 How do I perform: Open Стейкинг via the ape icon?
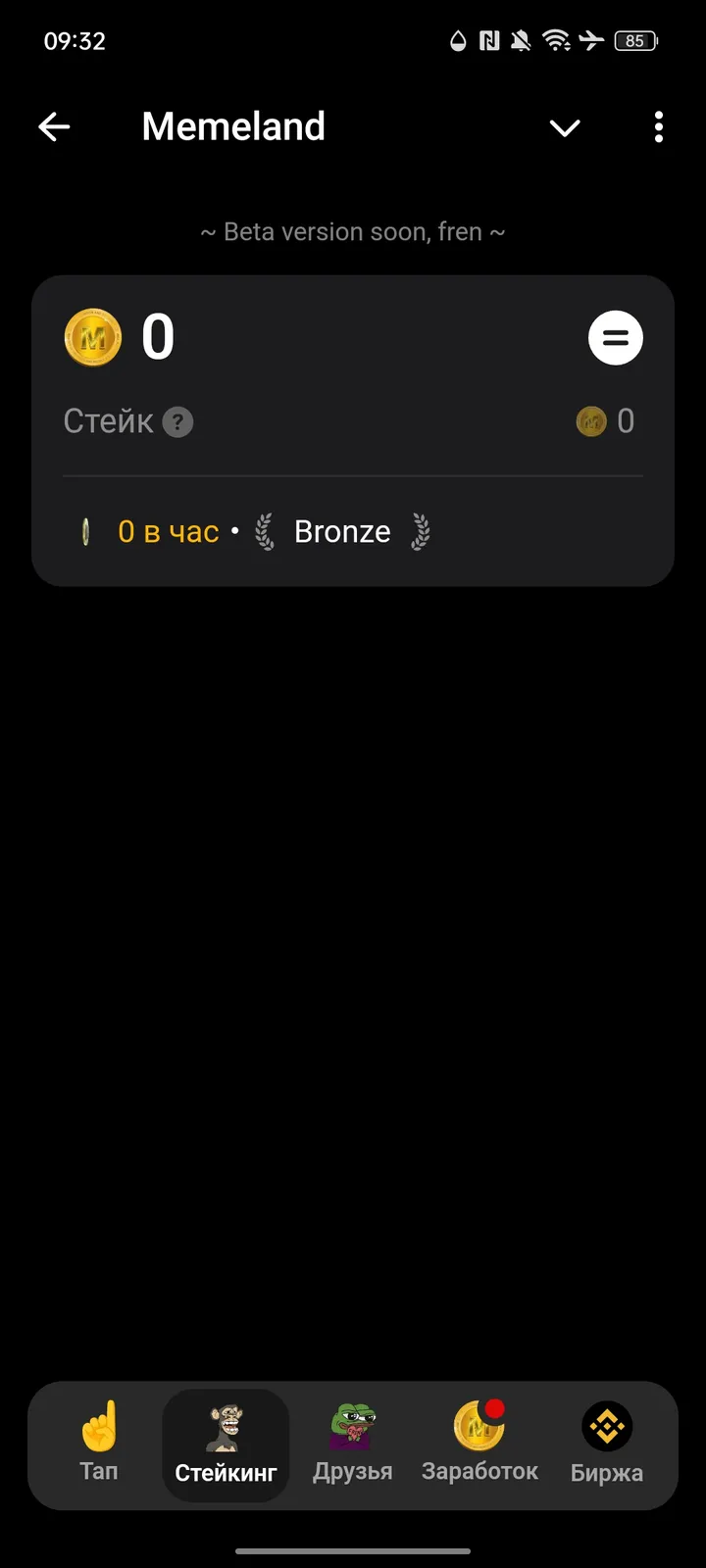[x=226, y=1423]
